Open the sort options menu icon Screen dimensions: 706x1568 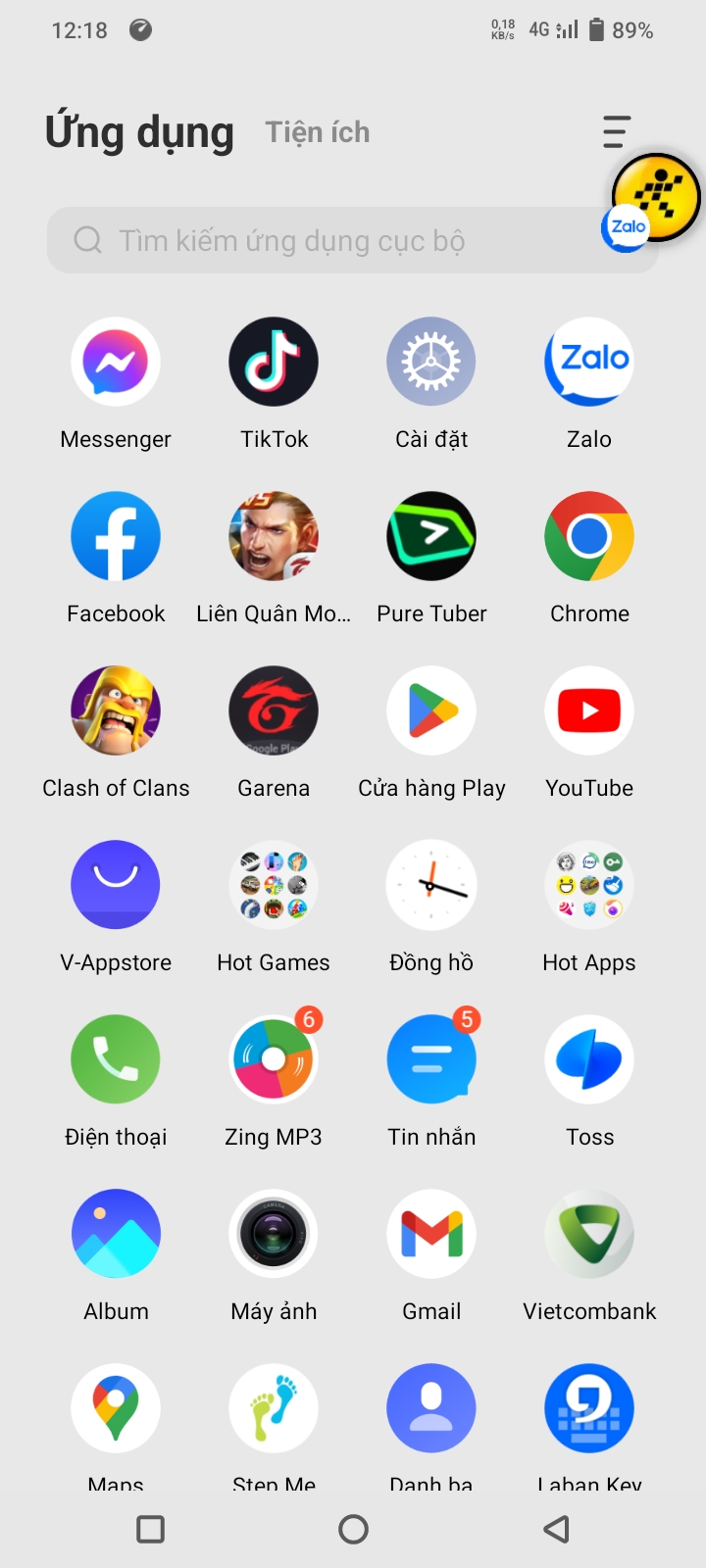tap(616, 132)
